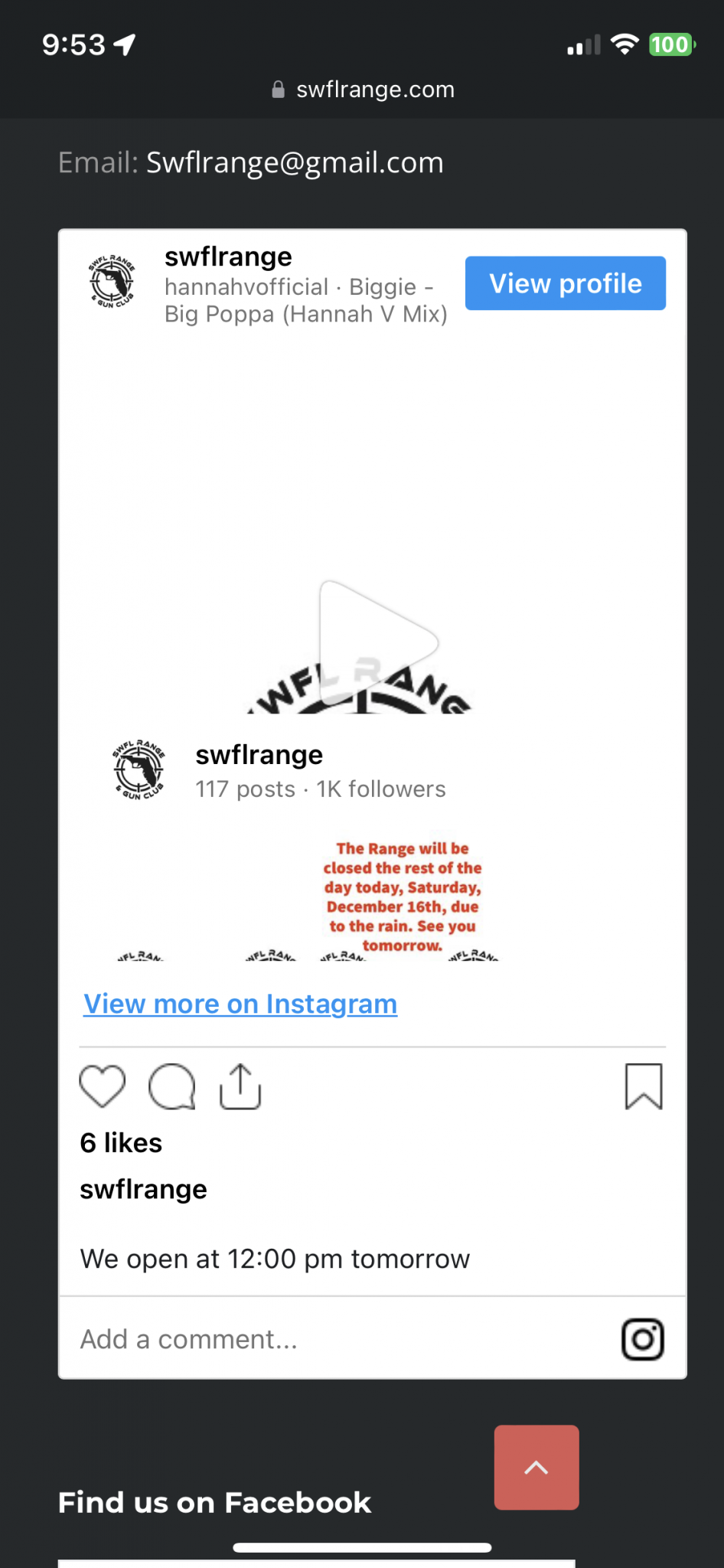This screenshot has height=1568, width=724.
Task: Tap the swflrange.com address bar
Action: click(363, 90)
